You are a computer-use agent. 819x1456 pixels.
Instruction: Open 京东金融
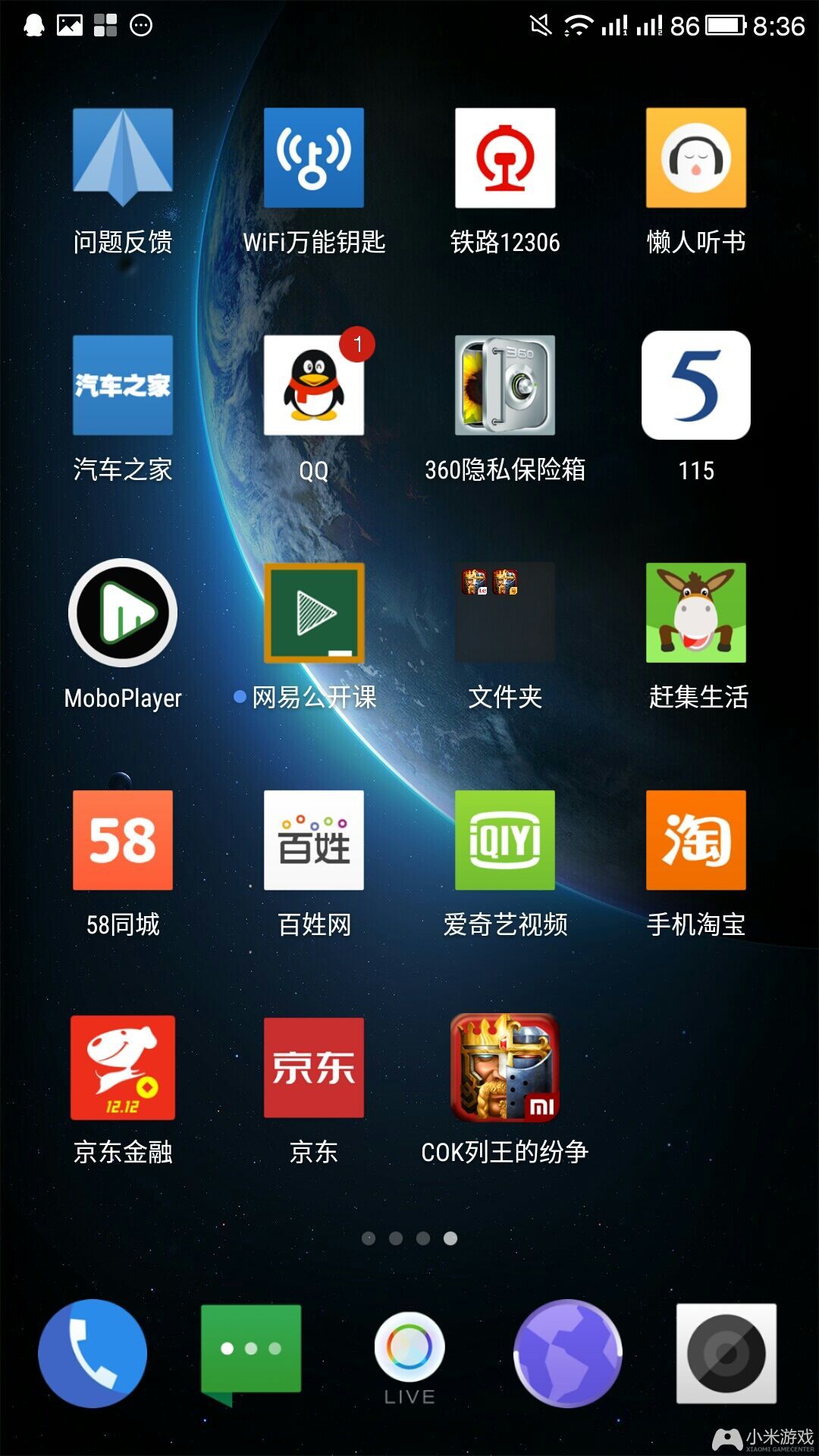123,1068
